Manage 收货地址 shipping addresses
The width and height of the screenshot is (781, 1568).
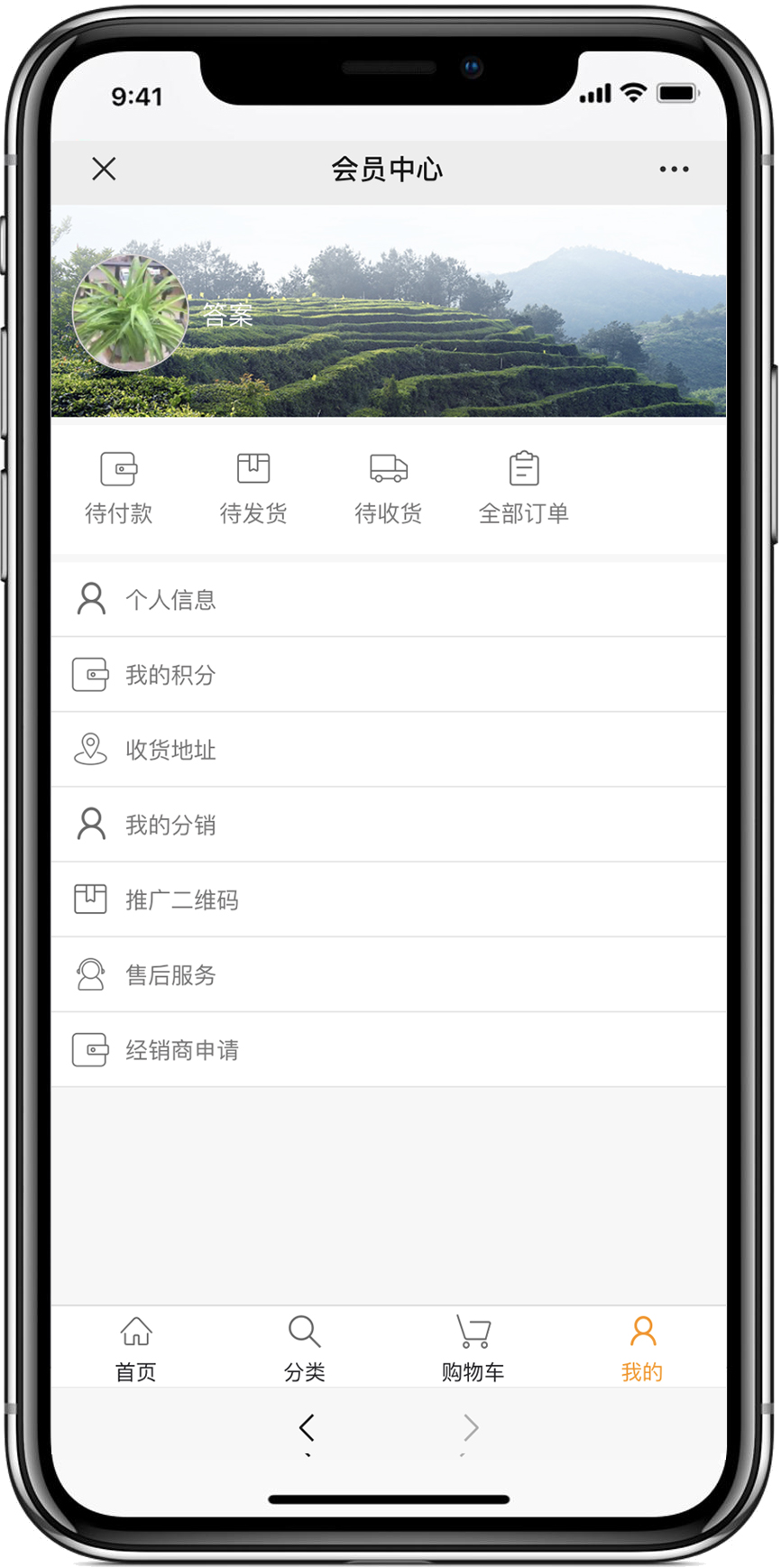pyautogui.click(x=388, y=749)
